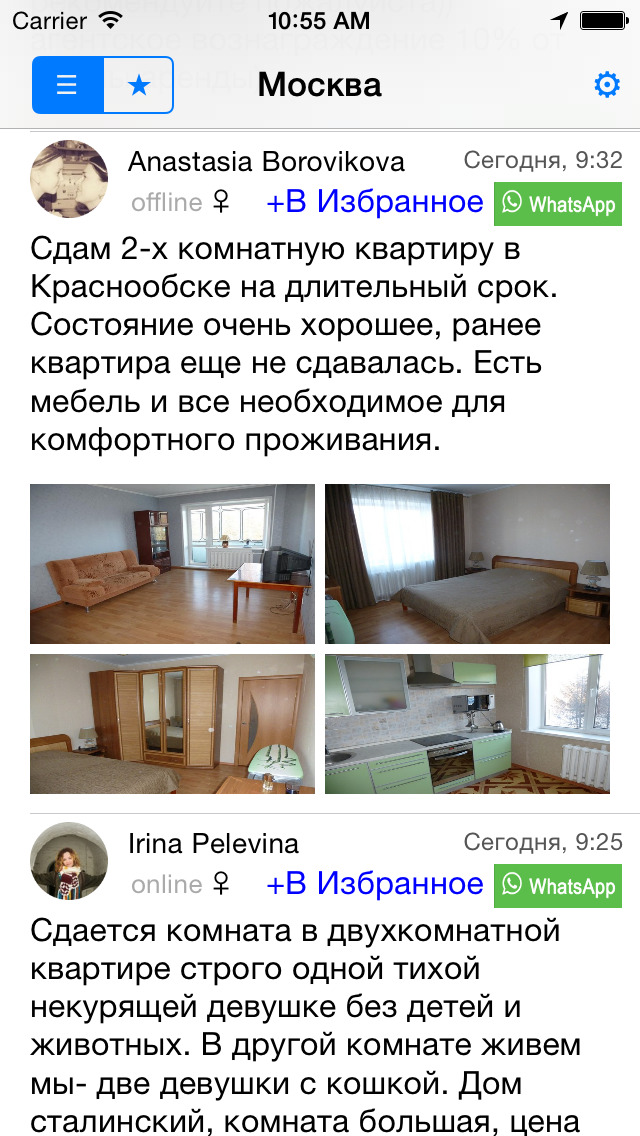Switch to the favorites star segment
Image resolution: width=640 pixels, height=1136 pixels.
click(x=139, y=85)
